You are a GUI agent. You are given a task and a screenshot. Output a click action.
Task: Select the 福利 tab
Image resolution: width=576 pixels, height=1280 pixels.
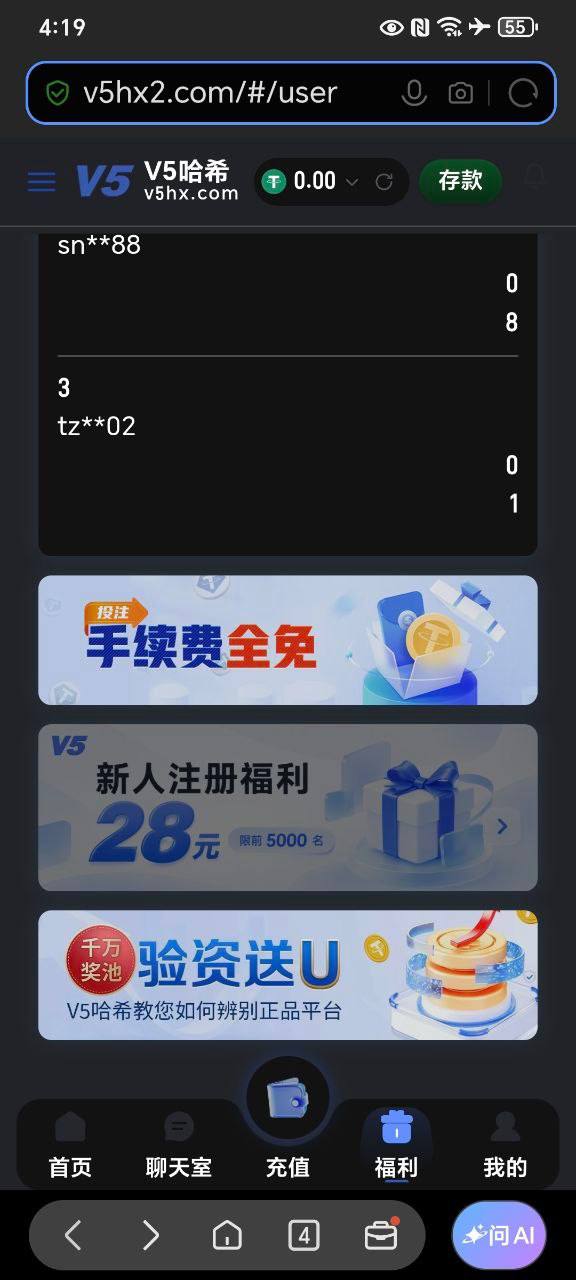pyautogui.click(x=396, y=1145)
